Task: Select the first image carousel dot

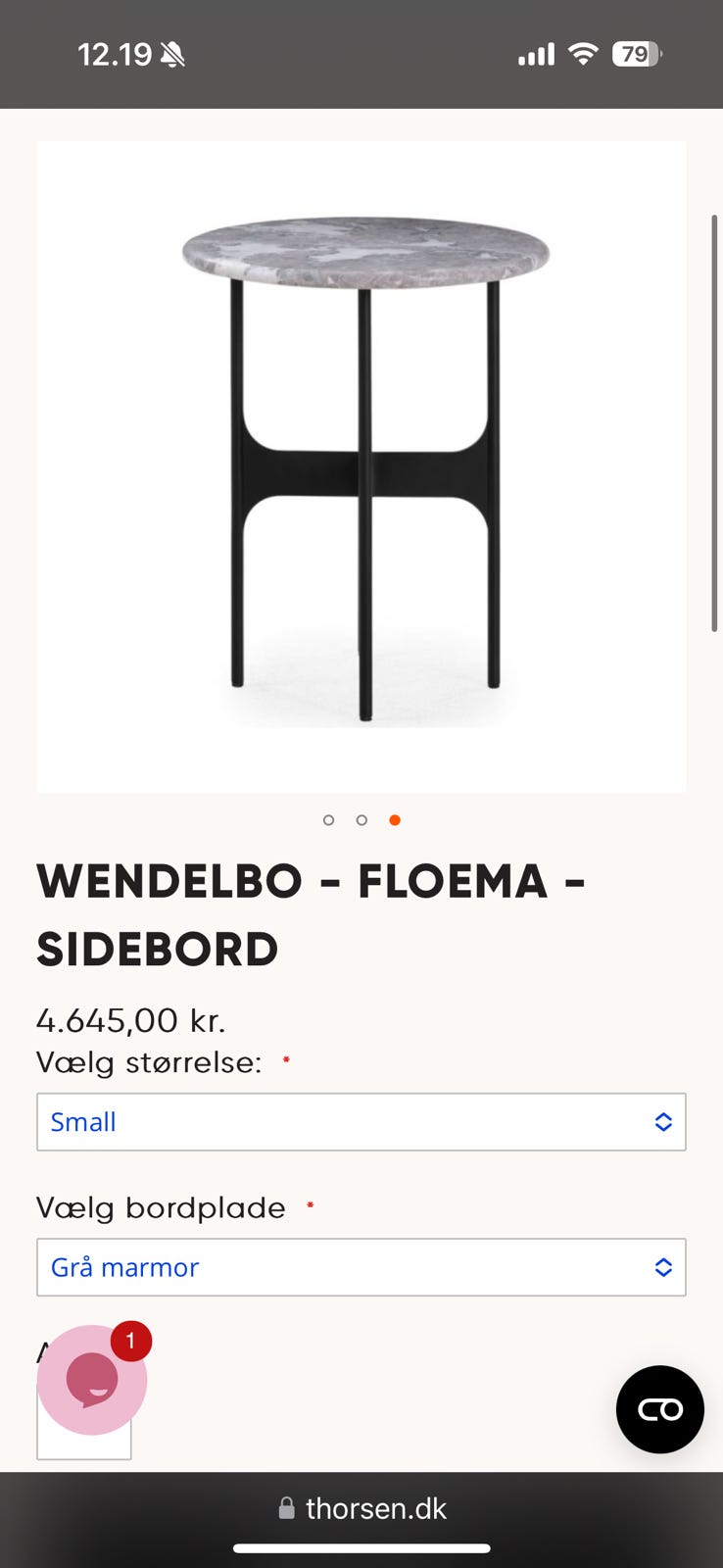Action: pos(328,819)
